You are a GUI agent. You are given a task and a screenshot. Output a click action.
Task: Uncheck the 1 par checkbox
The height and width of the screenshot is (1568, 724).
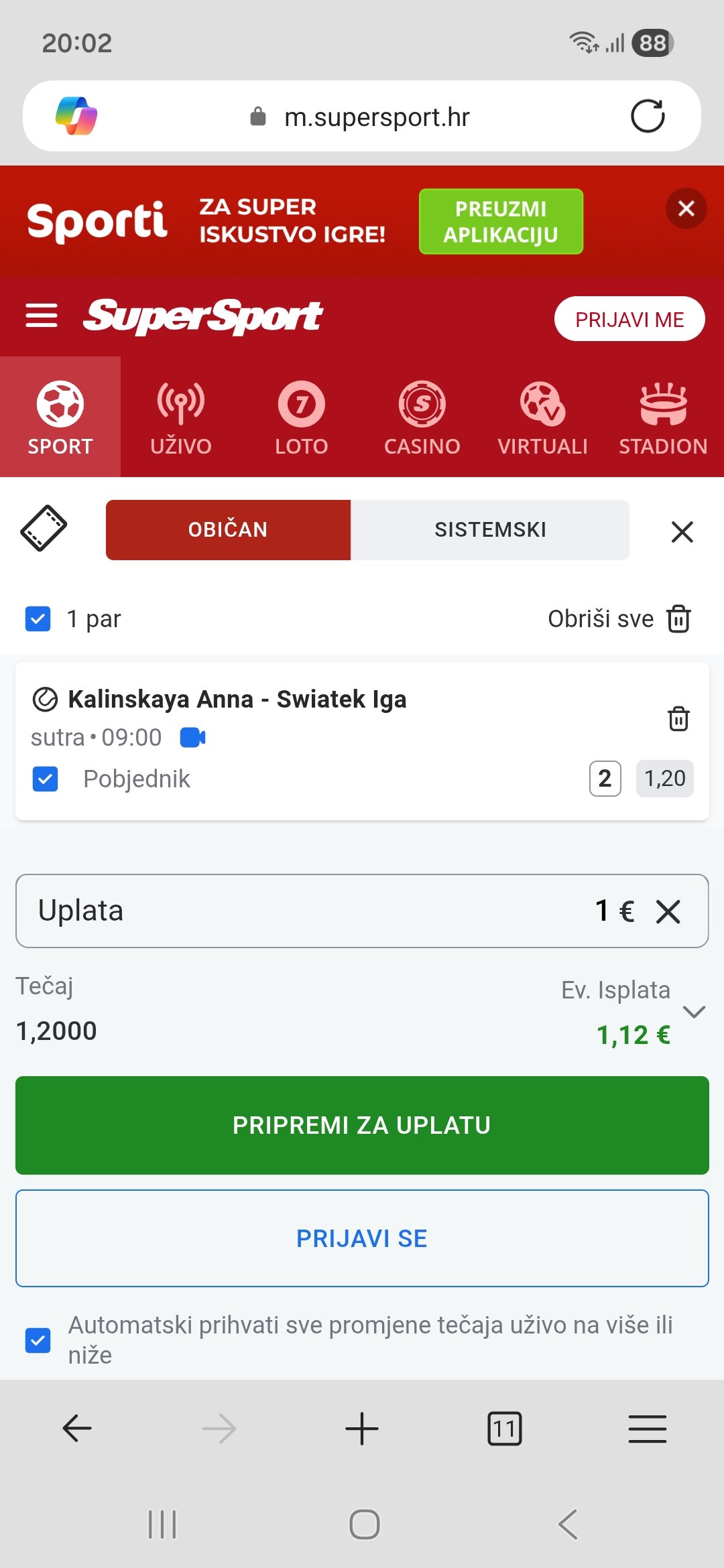pyautogui.click(x=38, y=619)
